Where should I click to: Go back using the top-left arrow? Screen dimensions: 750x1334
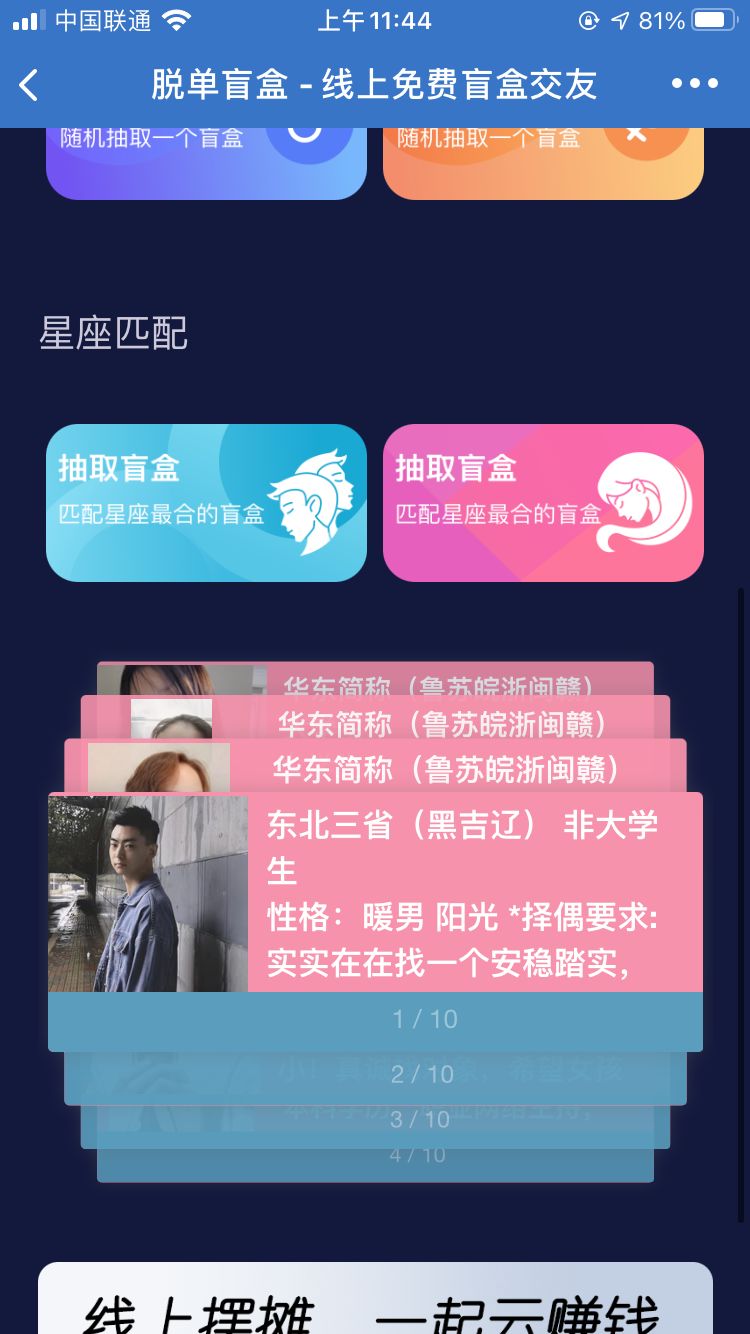pos(29,85)
